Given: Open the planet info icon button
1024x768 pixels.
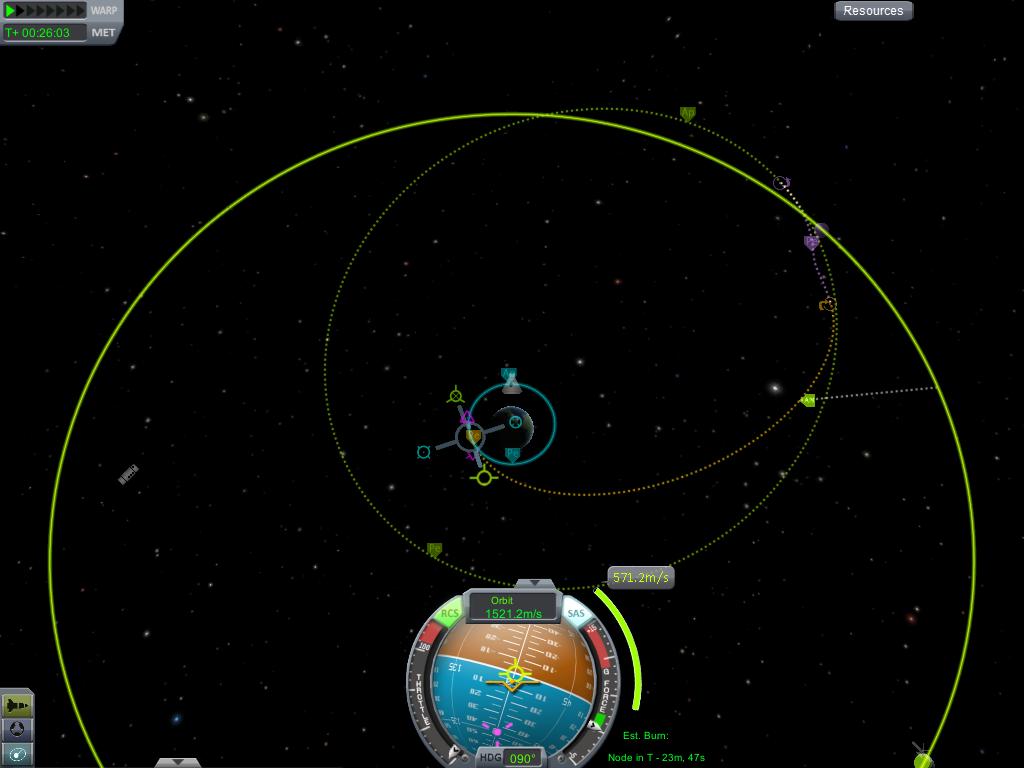Looking at the screenshot, I should 17,730.
